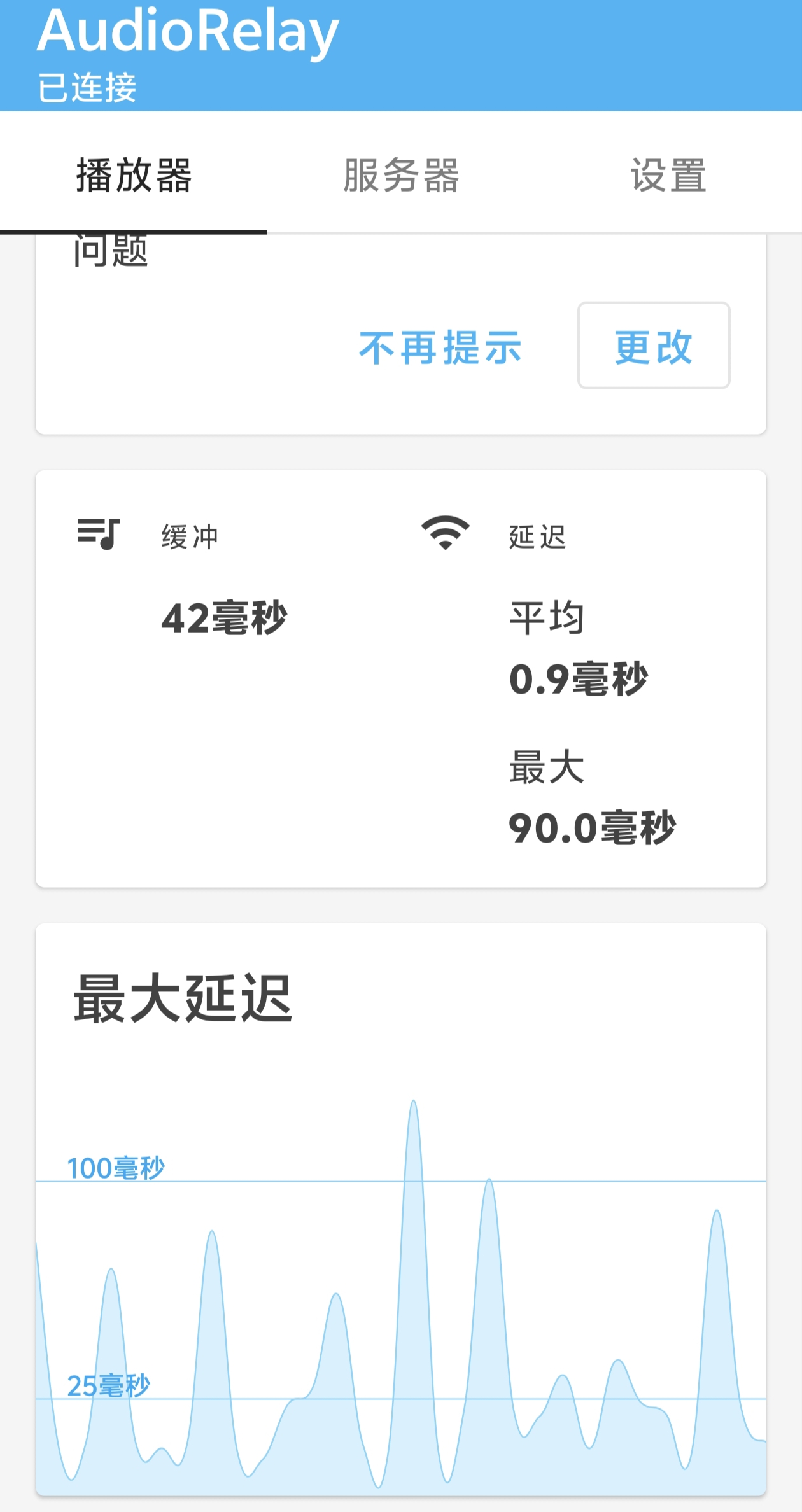The image size is (802, 1512).
Task: Select the 播放器 tab
Action: (x=134, y=176)
